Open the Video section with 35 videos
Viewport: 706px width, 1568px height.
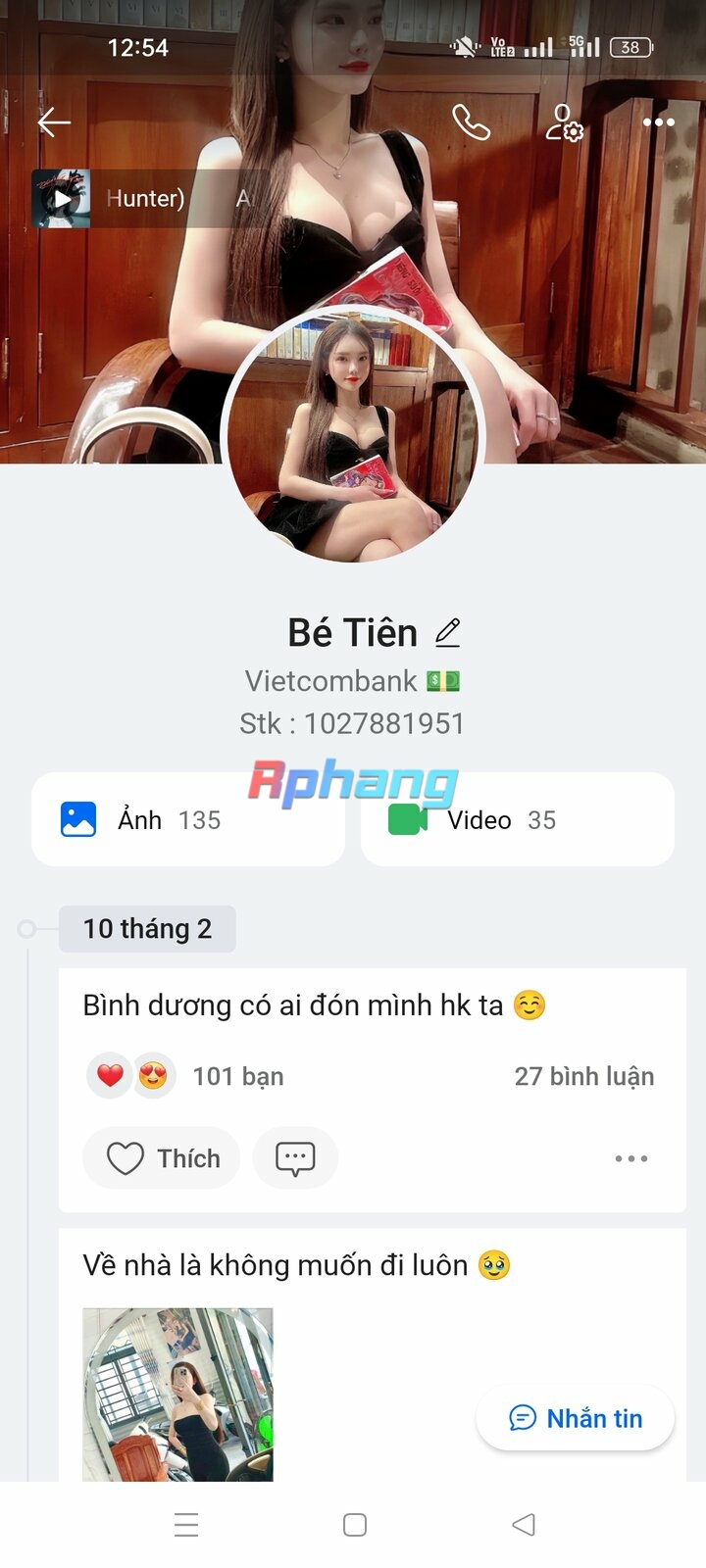pyautogui.click(x=518, y=819)
